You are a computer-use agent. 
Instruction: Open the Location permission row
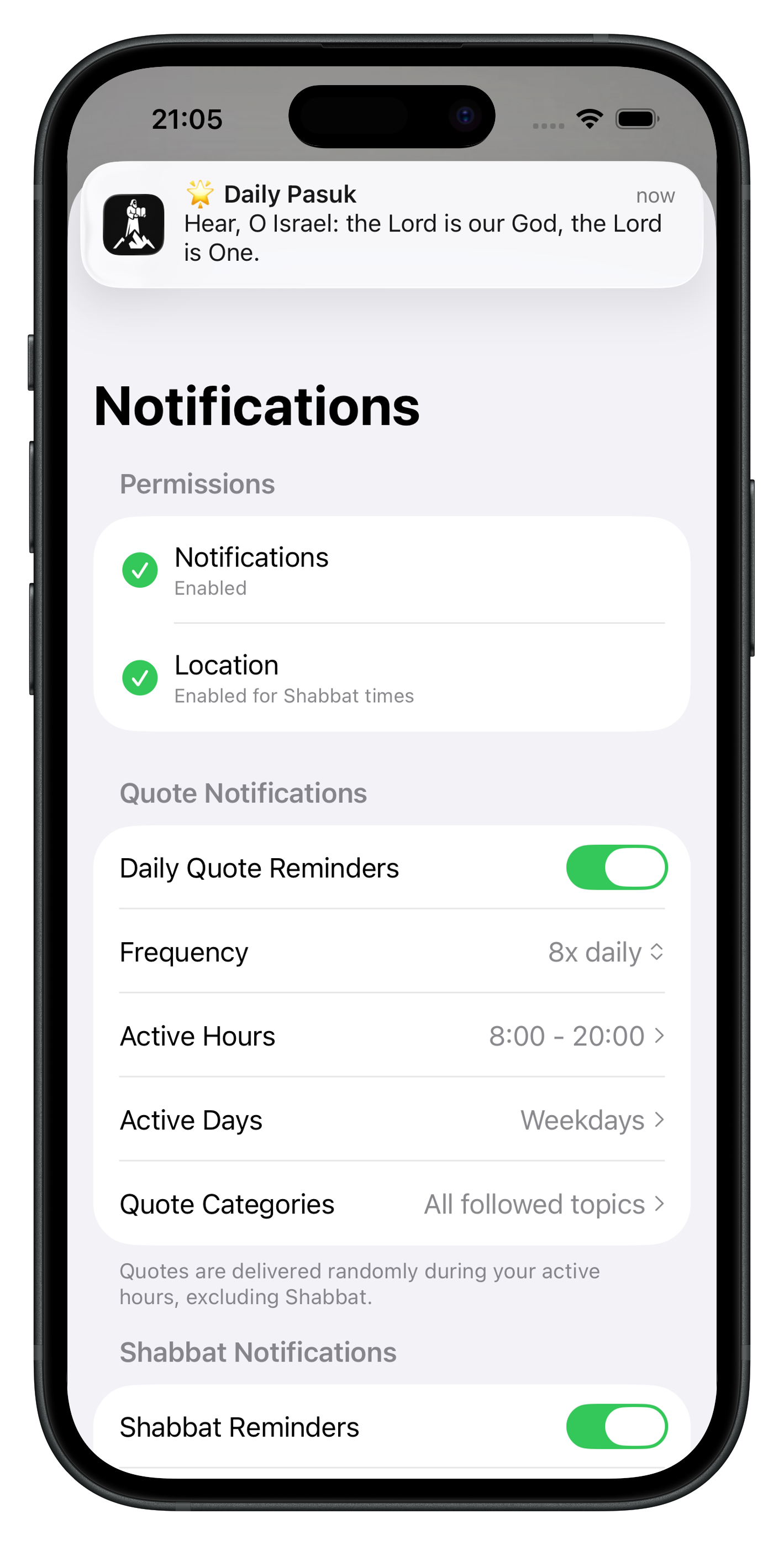[392, 678]
